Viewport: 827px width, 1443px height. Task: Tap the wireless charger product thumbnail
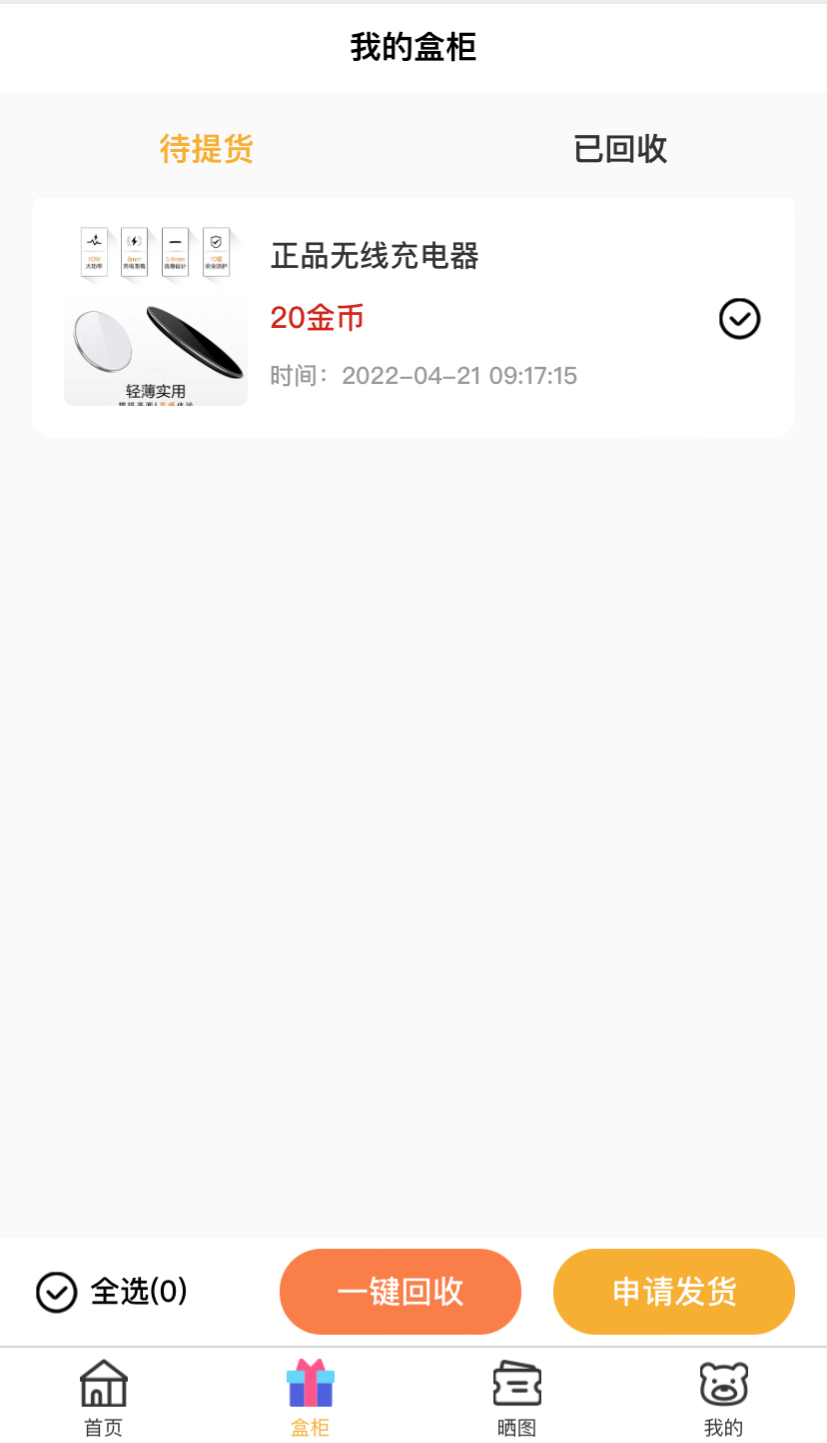point(156,317)
